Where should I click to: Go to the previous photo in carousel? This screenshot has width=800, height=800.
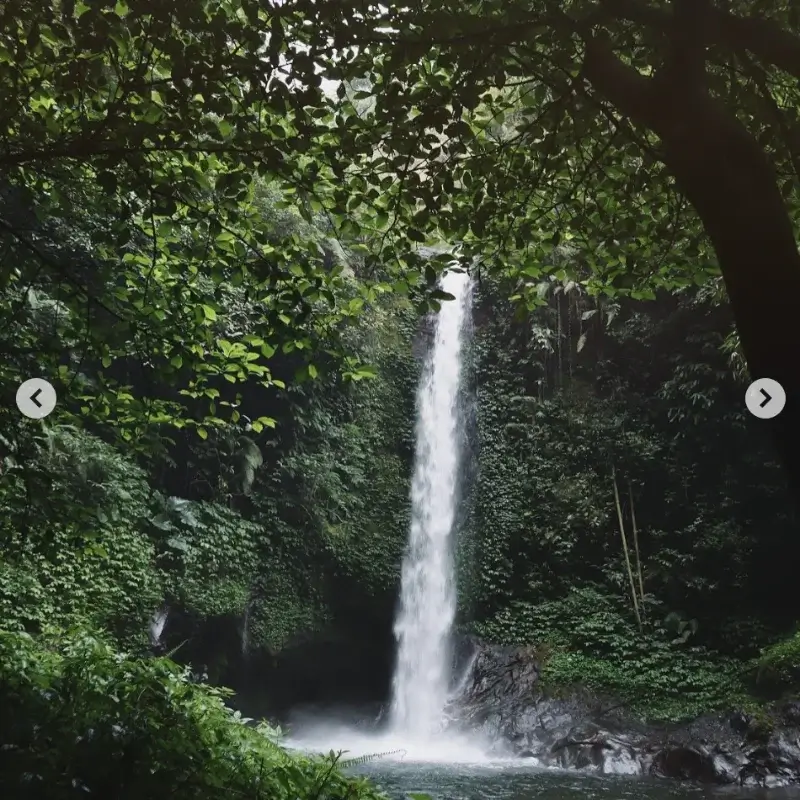coord(36,398)
